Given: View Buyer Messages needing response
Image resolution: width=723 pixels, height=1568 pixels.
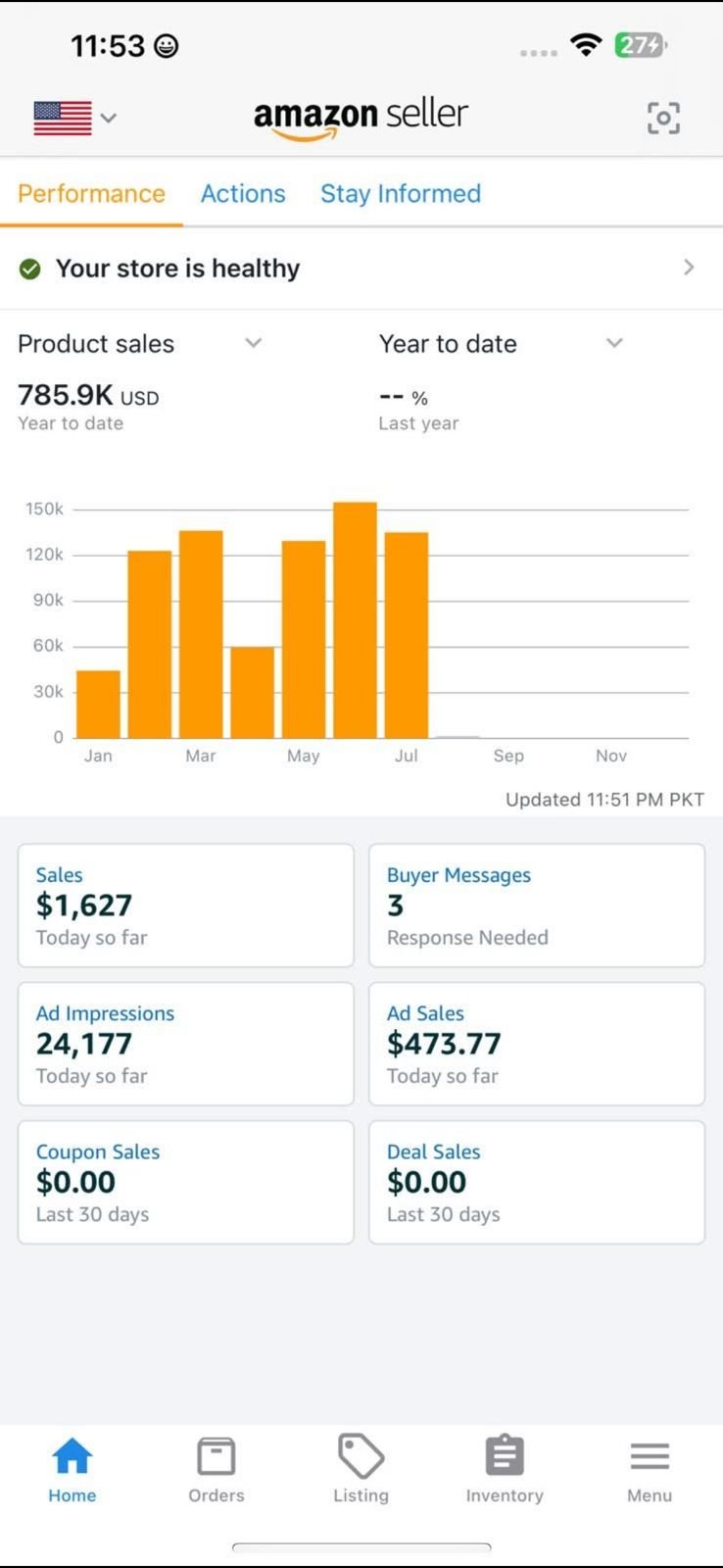Looking at the screenshot, I should (536, 906).
